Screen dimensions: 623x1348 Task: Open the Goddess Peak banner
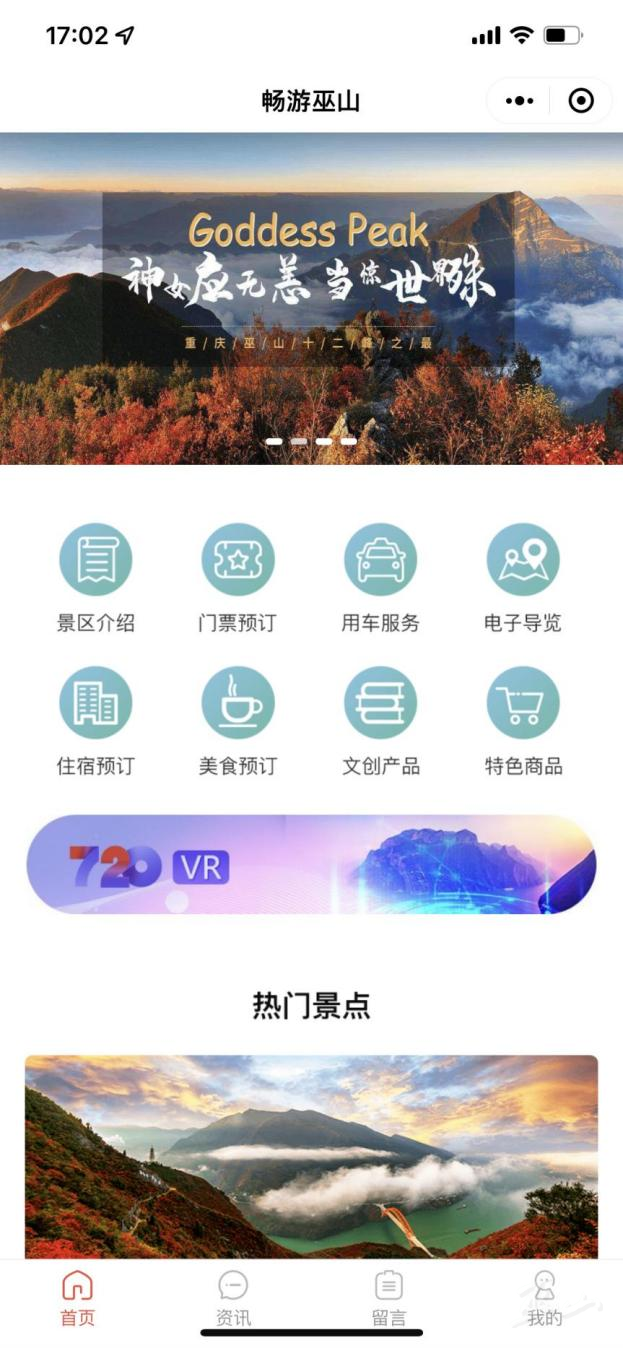(311, 298)
